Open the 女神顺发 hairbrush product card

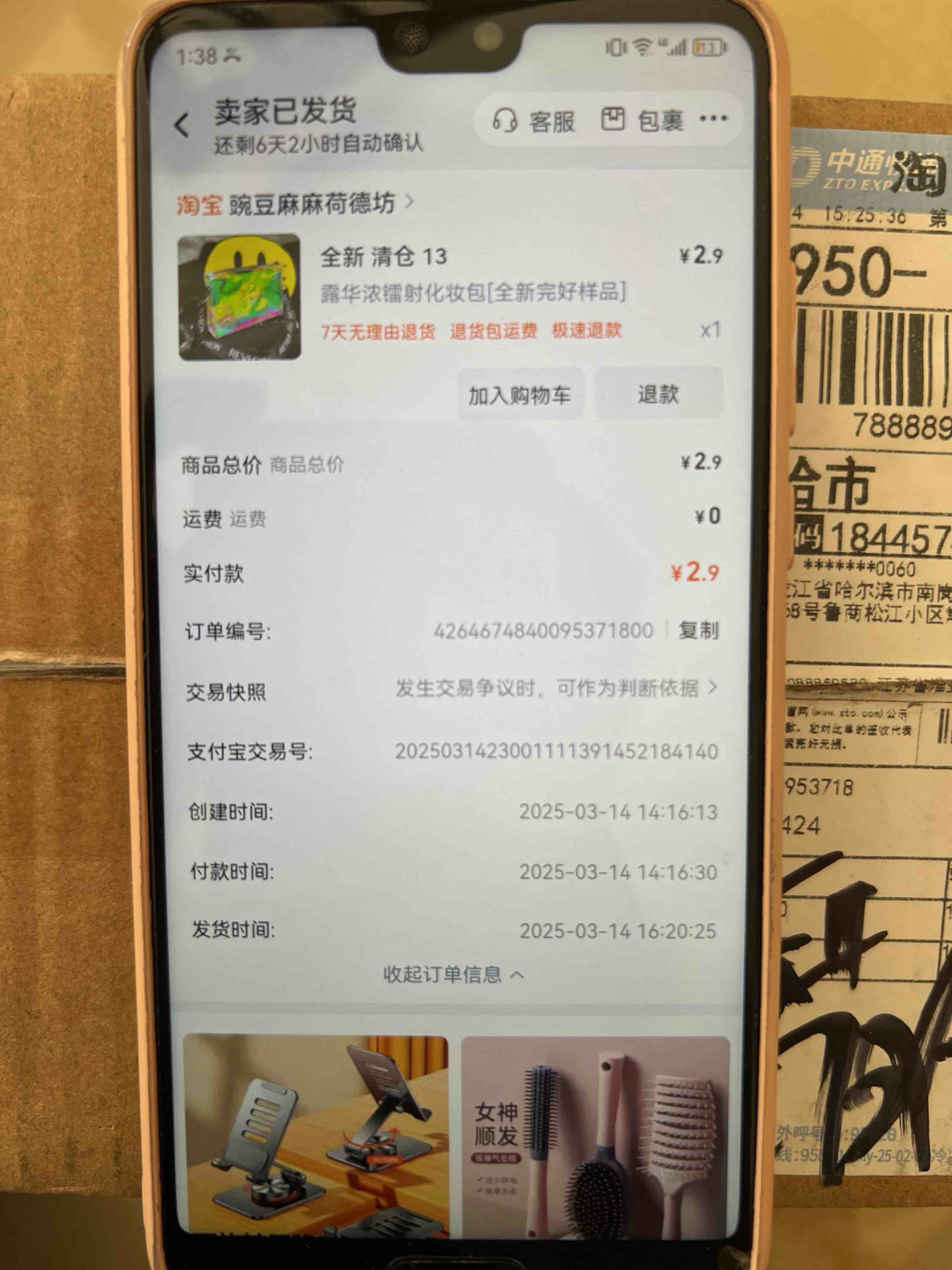(596, 1134)
